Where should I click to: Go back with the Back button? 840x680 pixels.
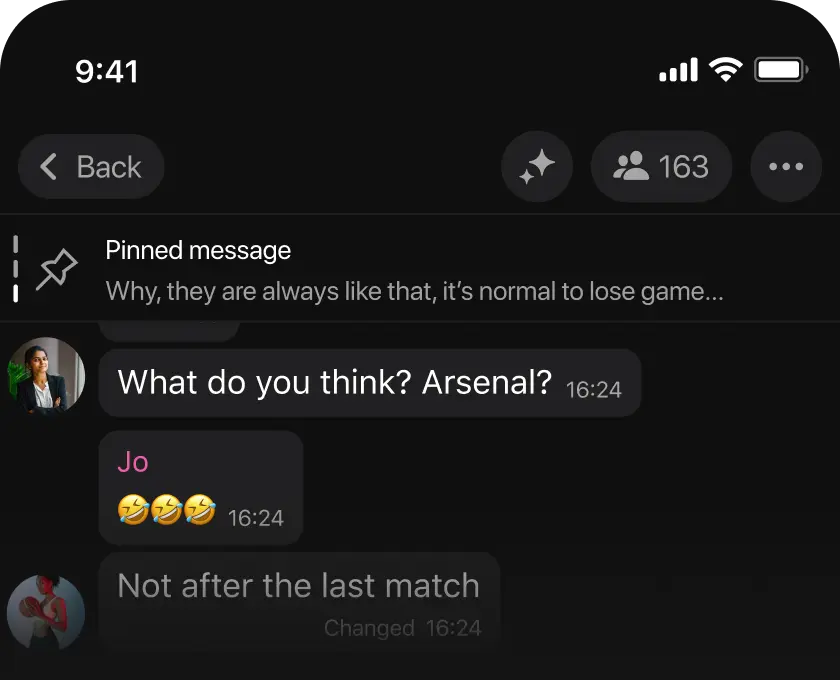coord(91,167)
